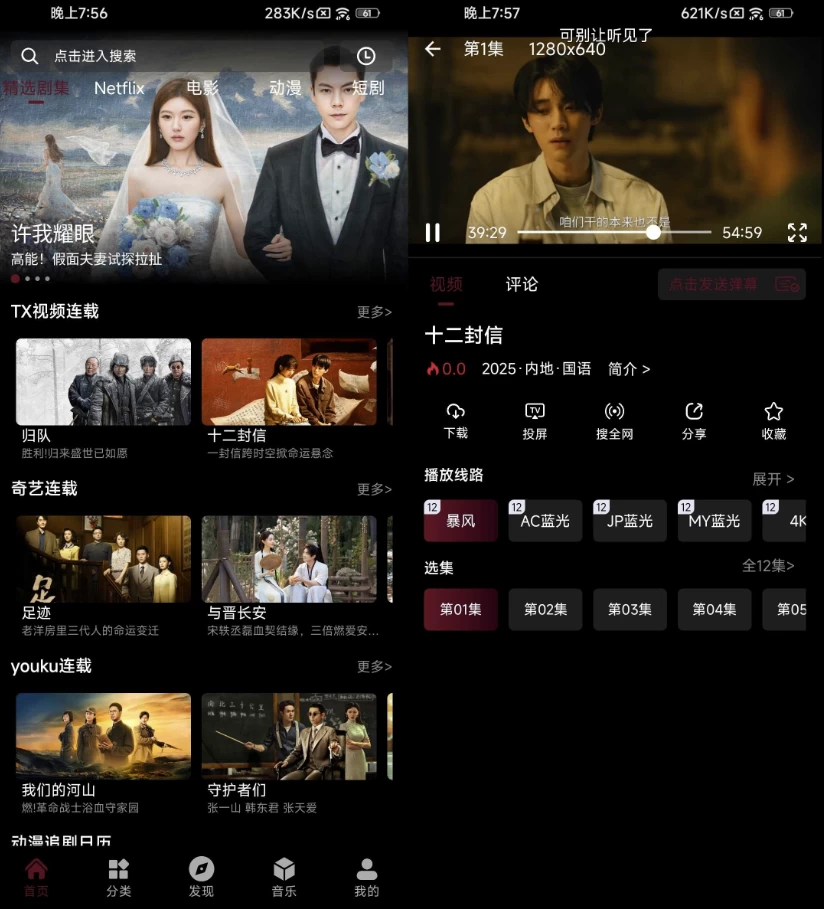The height and width of the screenshot is (909, 824).
Task: Open the Netflix category tab
Action: click(x=118, y=88)
